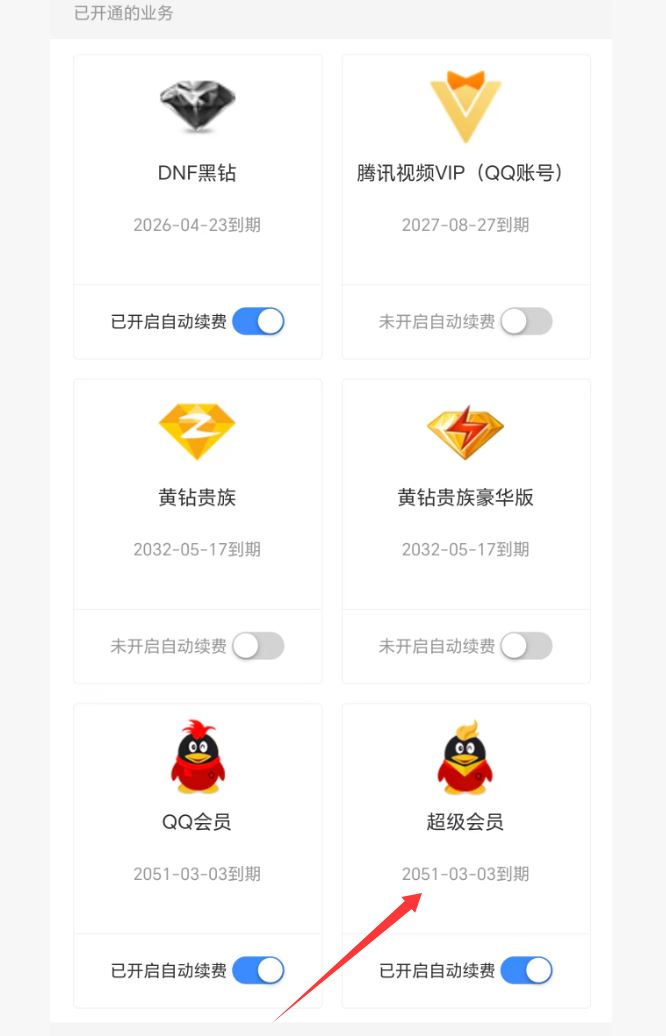
Task: Switch off auto-renewal for 超级会员
Action: (526, 970)
